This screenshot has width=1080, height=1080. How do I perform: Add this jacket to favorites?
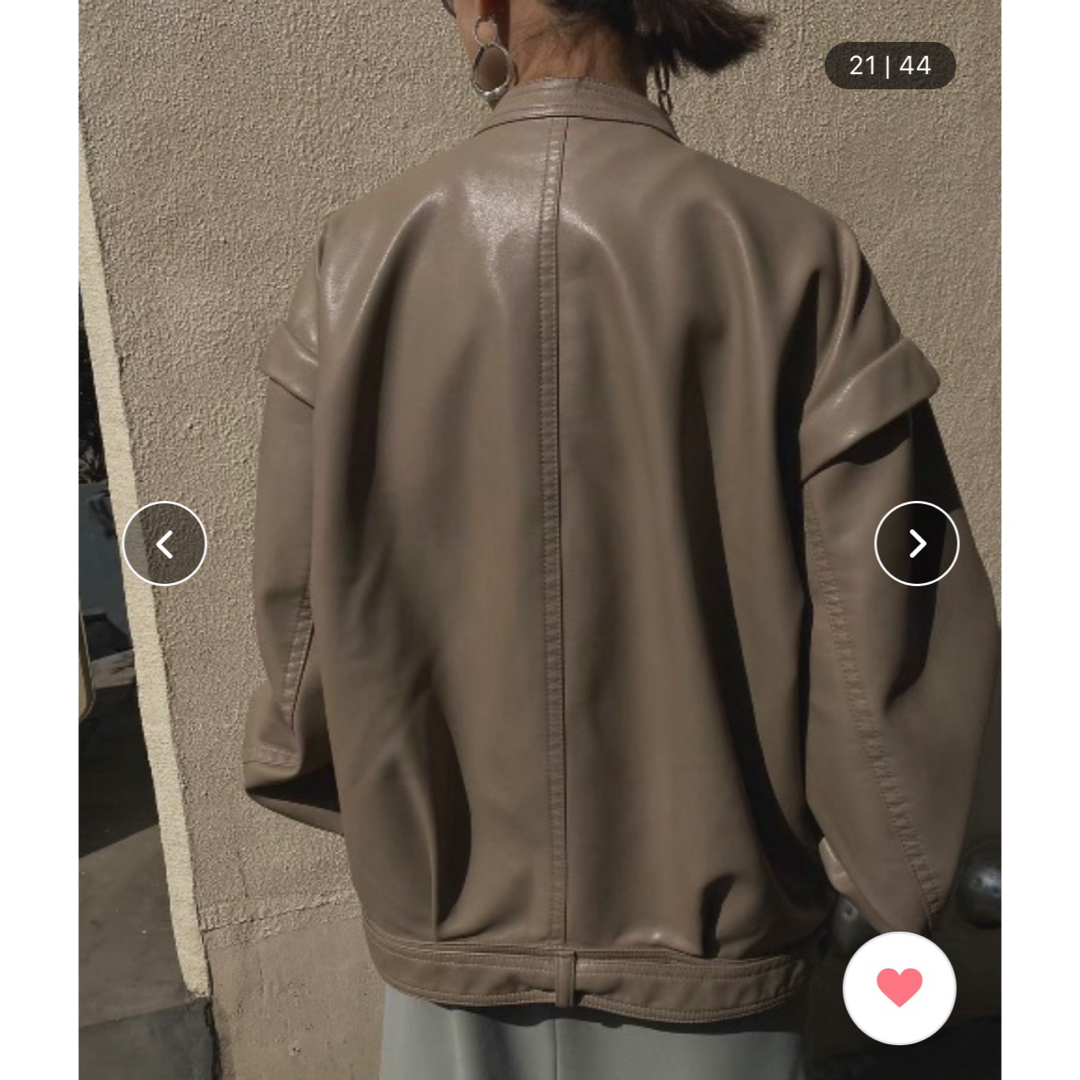[x=899, y=987]
